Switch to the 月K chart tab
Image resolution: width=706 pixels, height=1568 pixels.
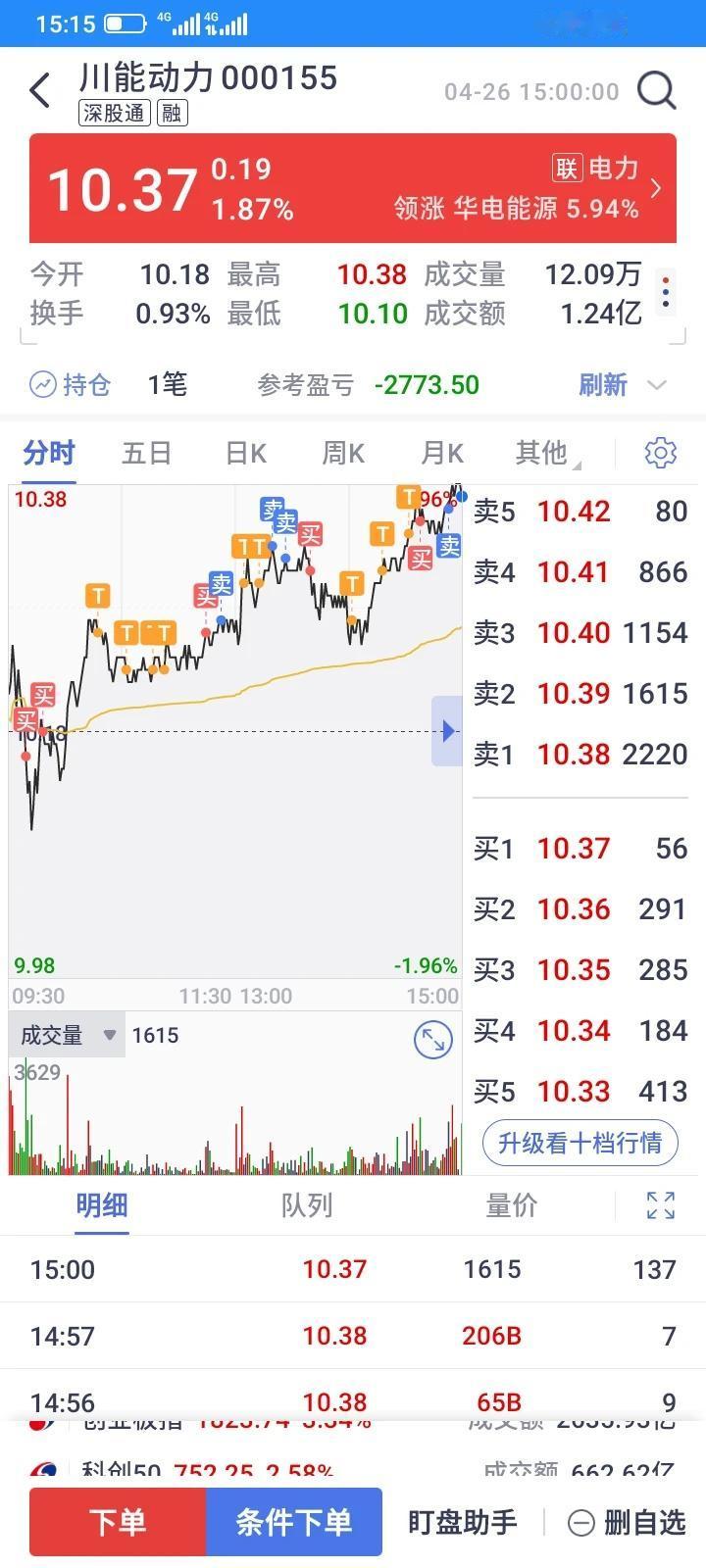[442, 453]
